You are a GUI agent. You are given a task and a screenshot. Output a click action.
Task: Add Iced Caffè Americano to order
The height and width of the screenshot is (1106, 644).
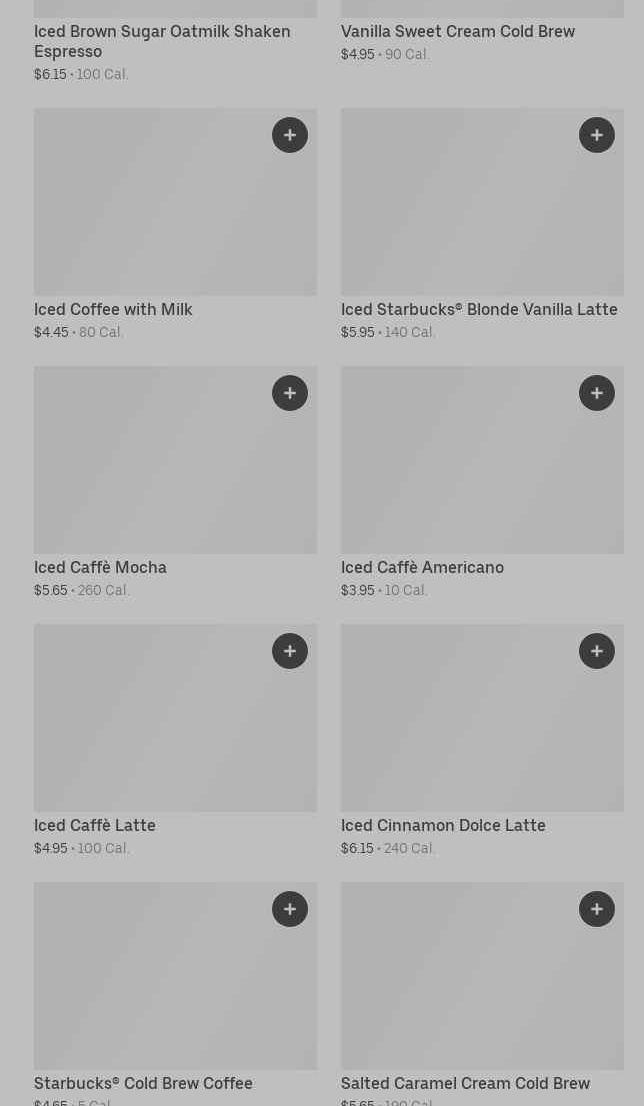pos(597,393)
